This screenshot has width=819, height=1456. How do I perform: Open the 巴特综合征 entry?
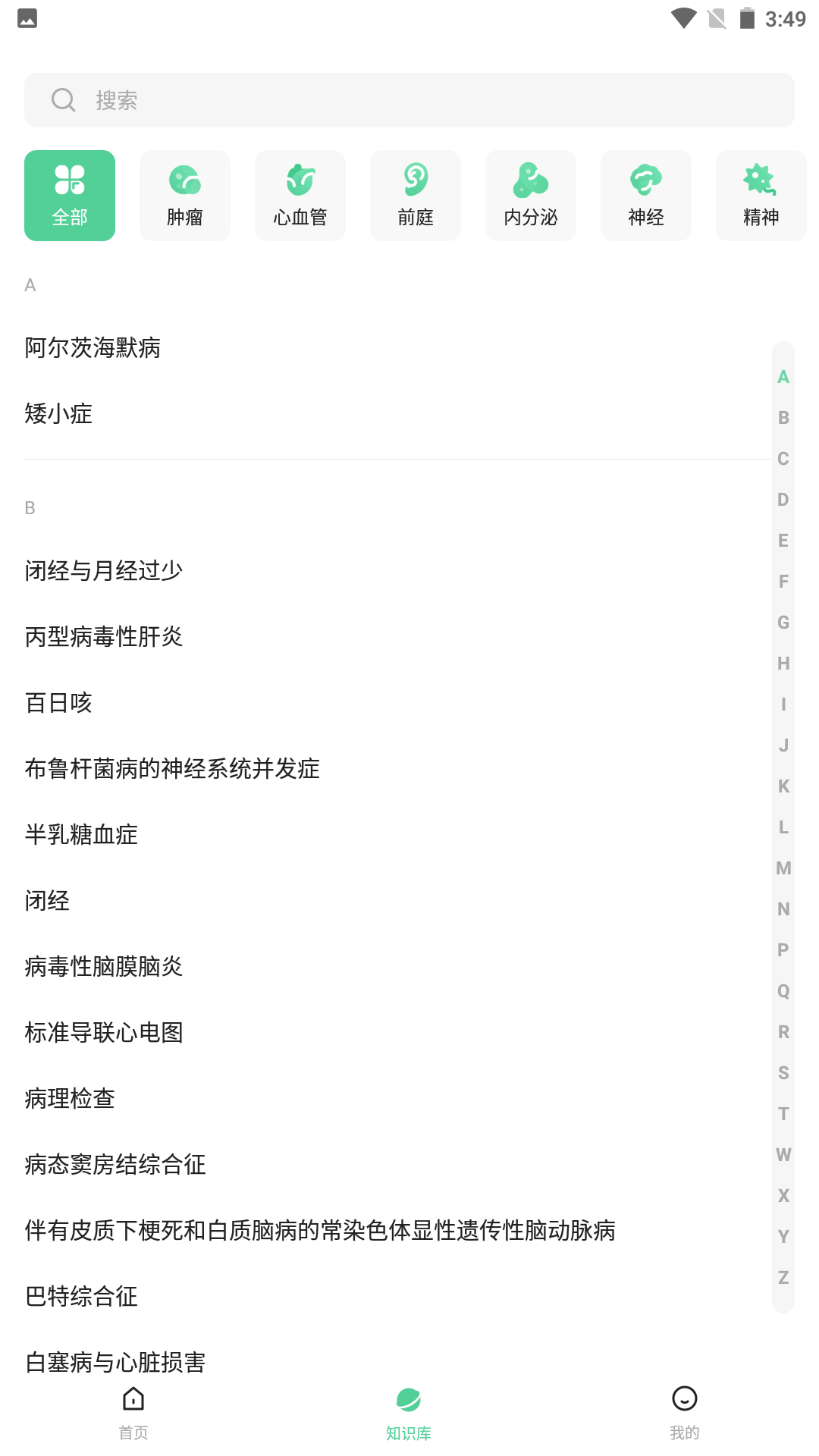tap(80, 1297)
